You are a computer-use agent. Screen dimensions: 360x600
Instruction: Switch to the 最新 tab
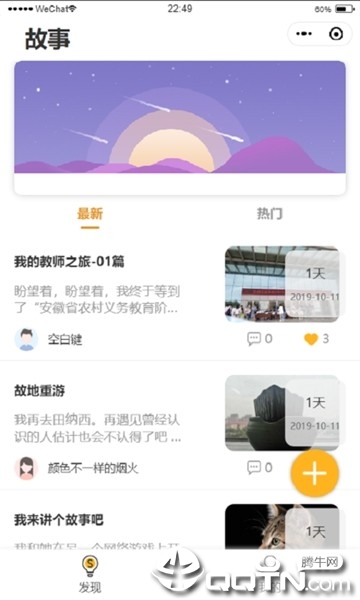(90, 214)
